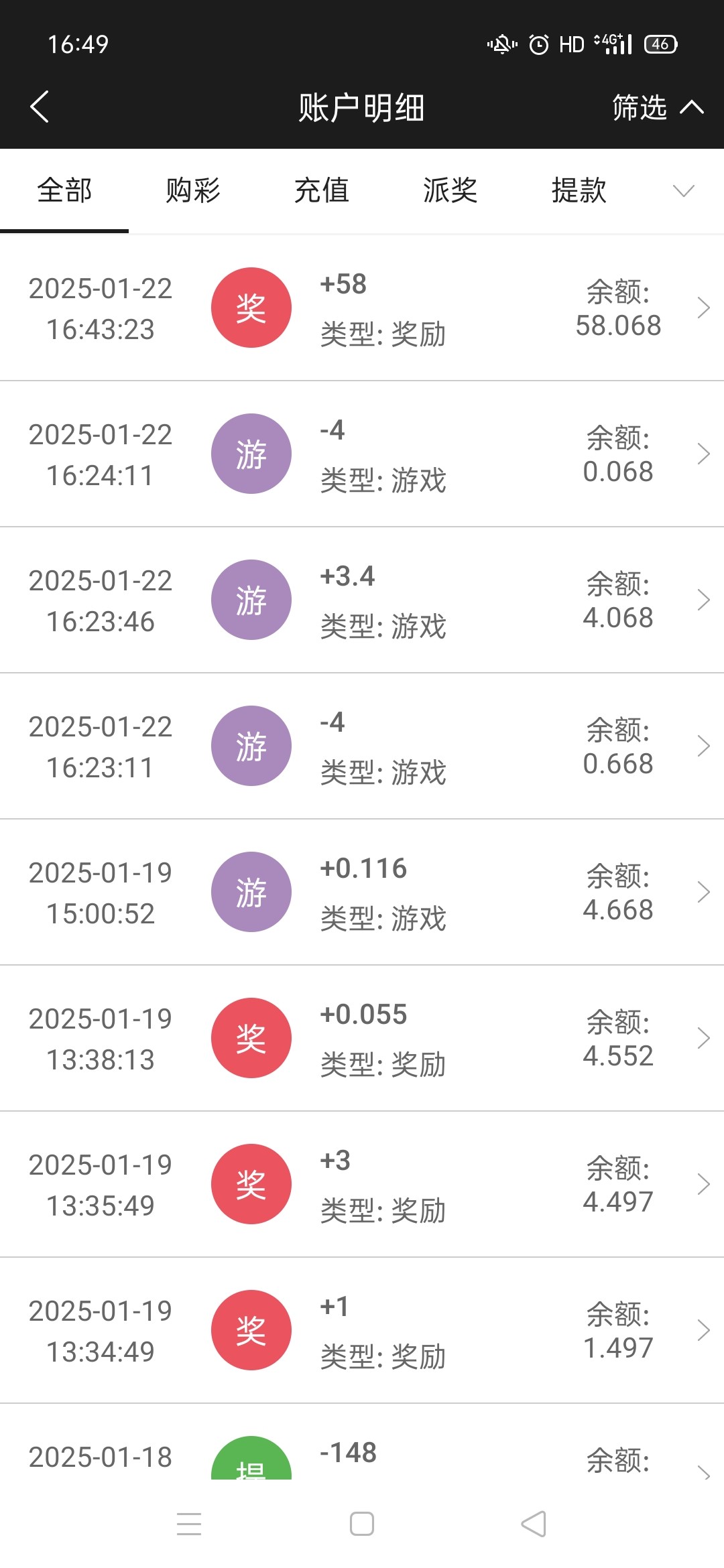Viewport: 724px width, 1568px height.
Task: Open the +0.055 奖励 record
Action: 362,1039
